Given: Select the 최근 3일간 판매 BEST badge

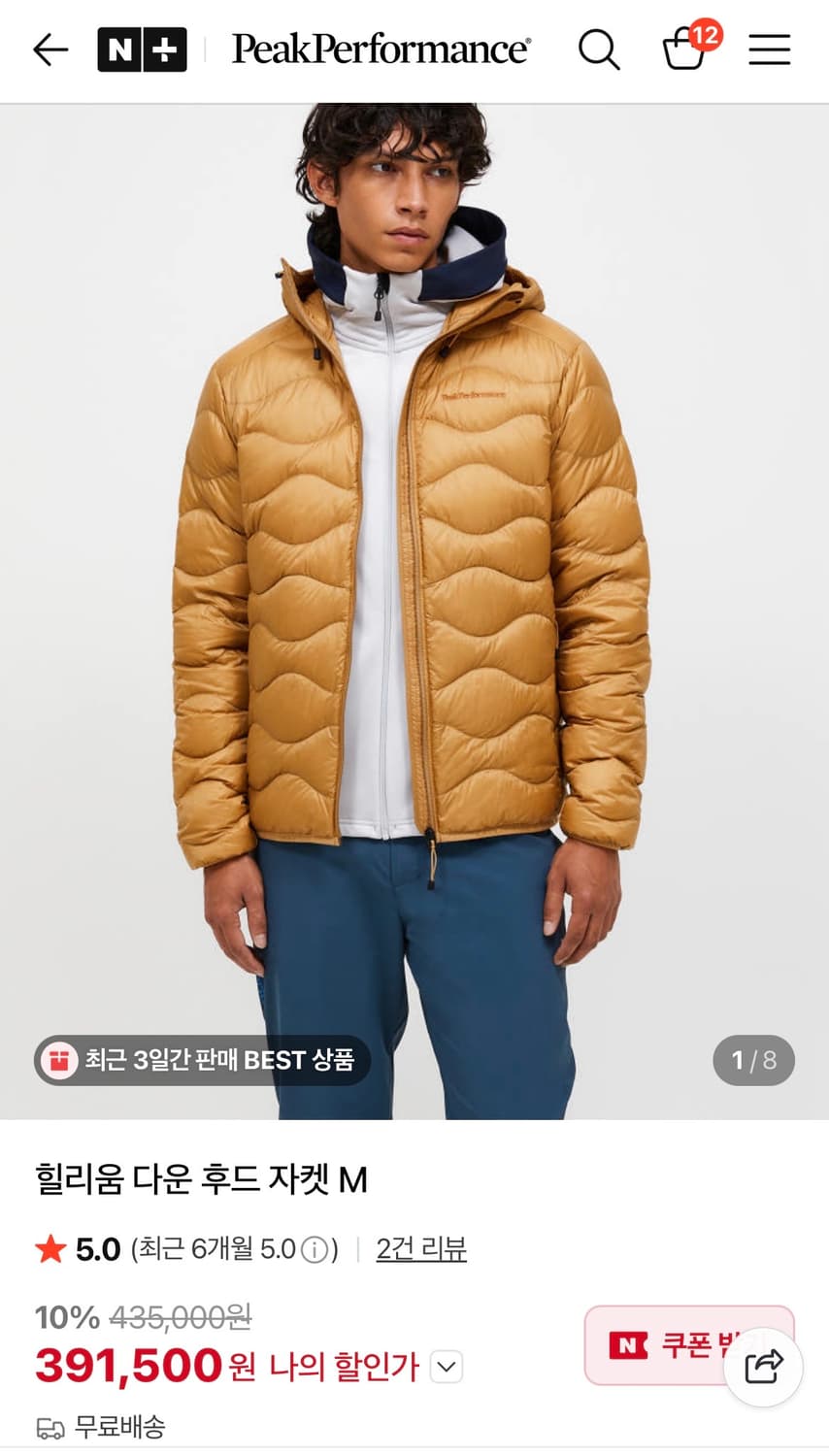Looking at the screenshot, I should 201,1060.
